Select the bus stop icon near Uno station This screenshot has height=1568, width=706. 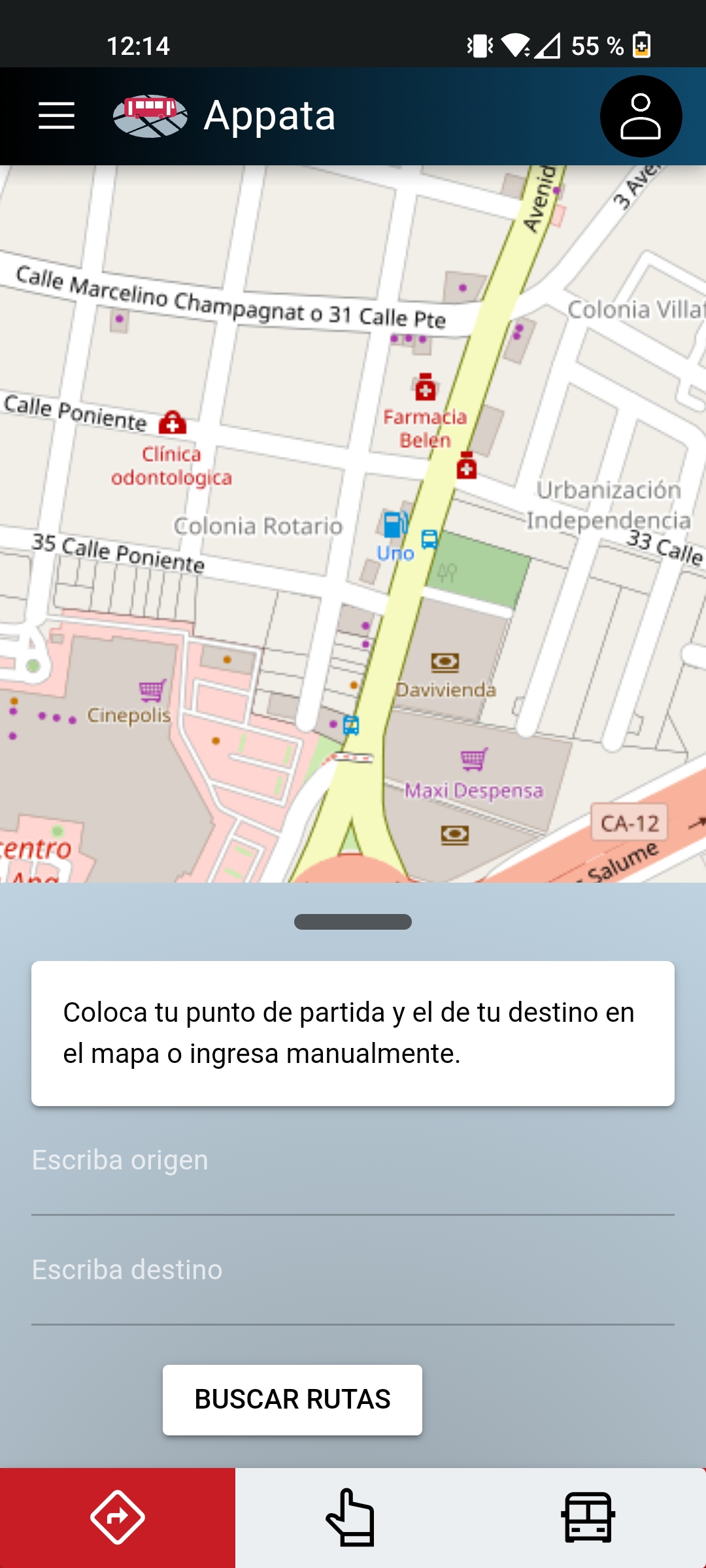click(x=429, y=540)
